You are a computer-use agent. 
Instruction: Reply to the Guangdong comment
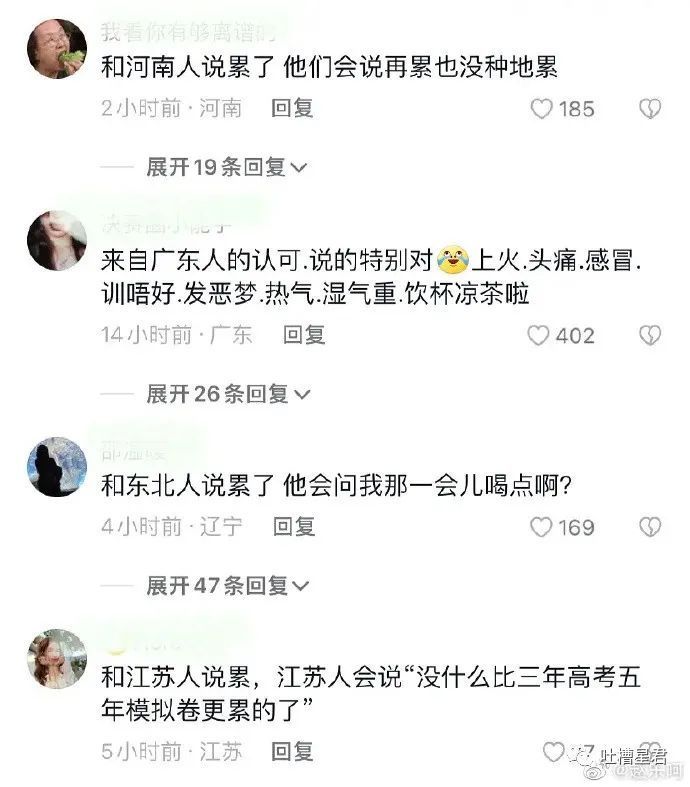tap(304, 335)
